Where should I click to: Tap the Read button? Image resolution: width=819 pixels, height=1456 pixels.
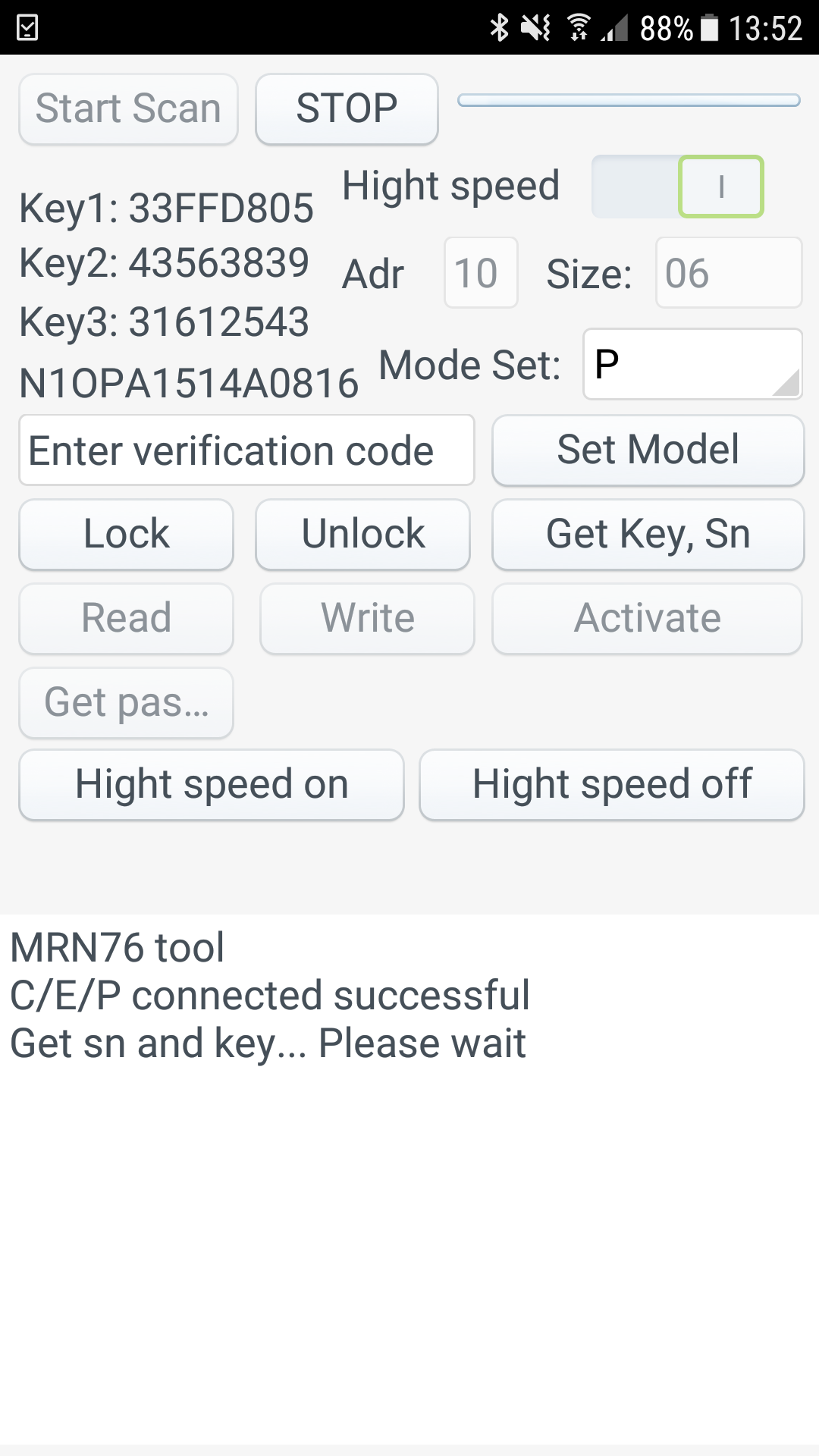tap(126, 618)
